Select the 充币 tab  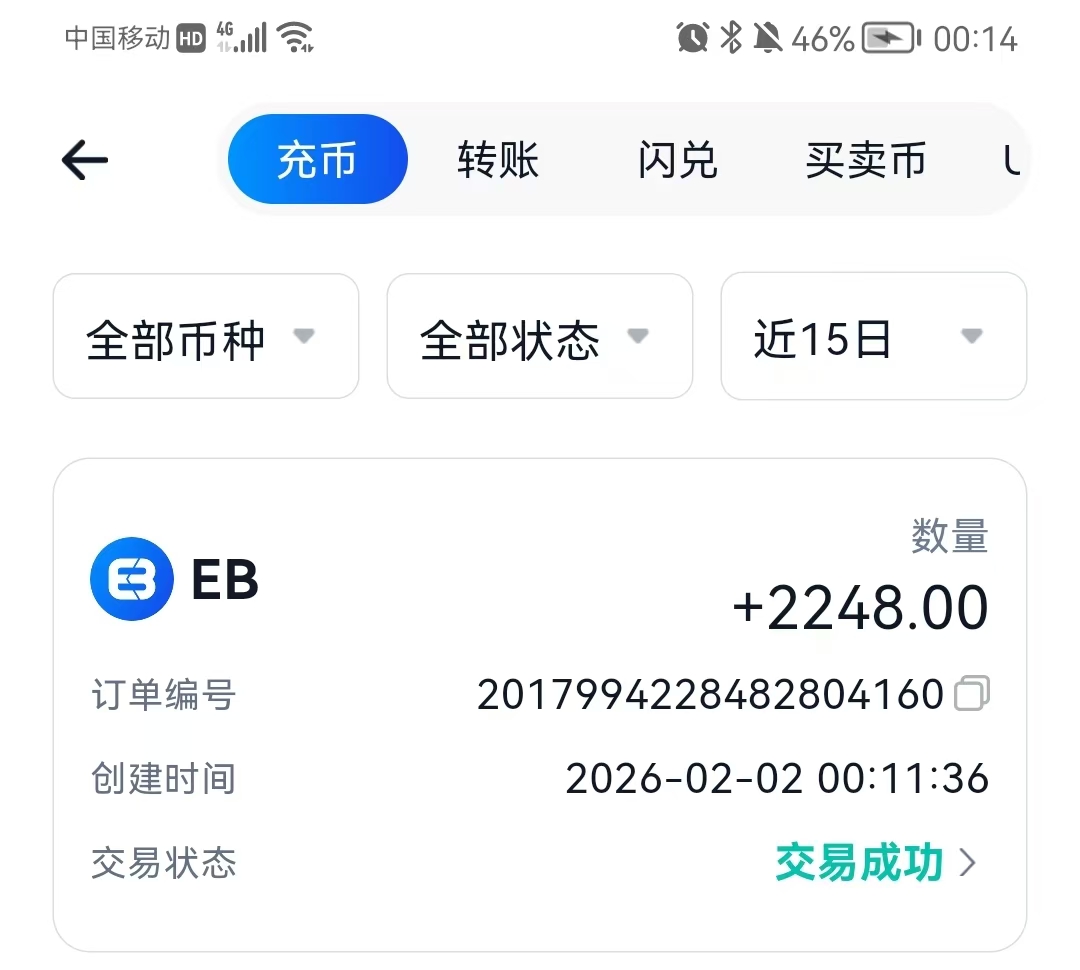click(x=317, y=160)
